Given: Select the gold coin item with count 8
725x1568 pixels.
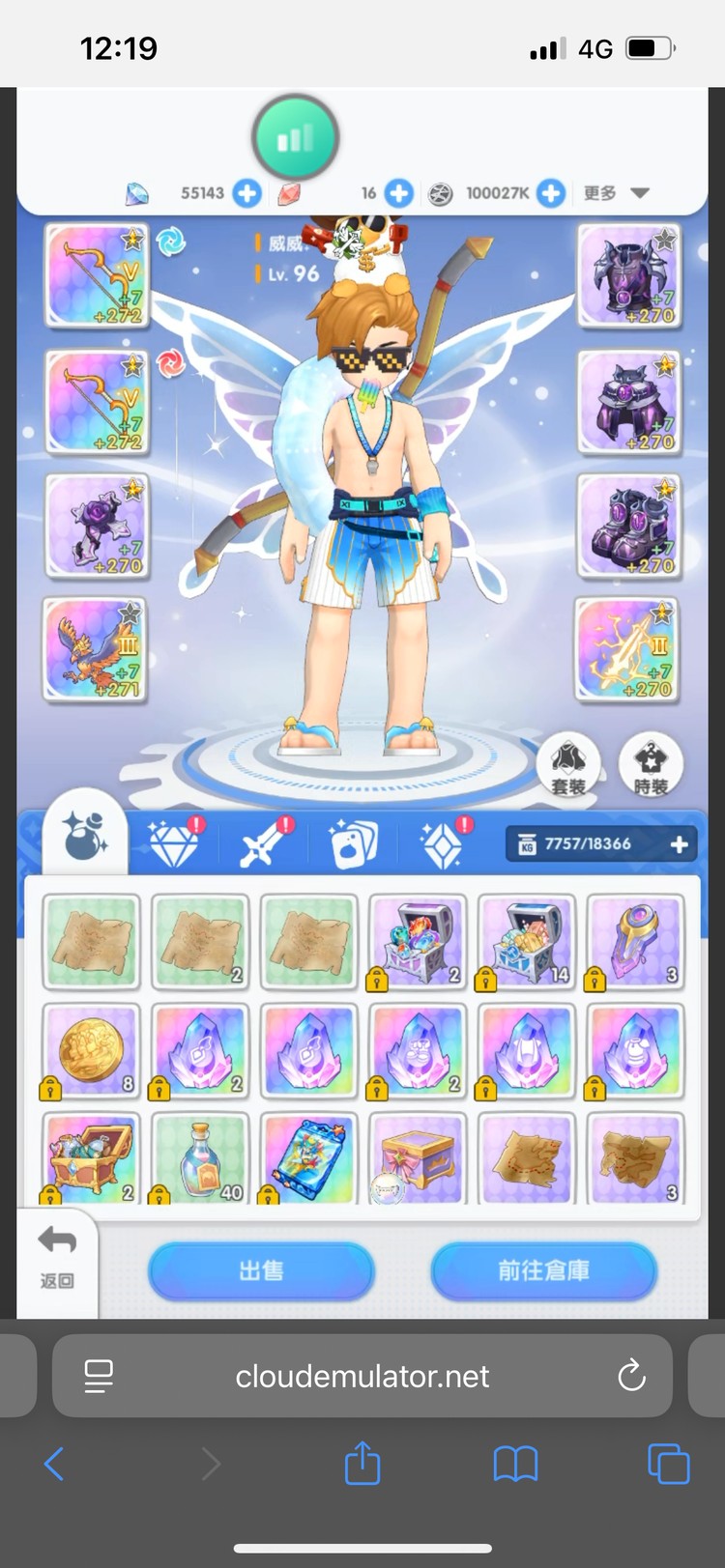Looking at the screenshot, I should pyautogui.click(x=92, y=1050).
